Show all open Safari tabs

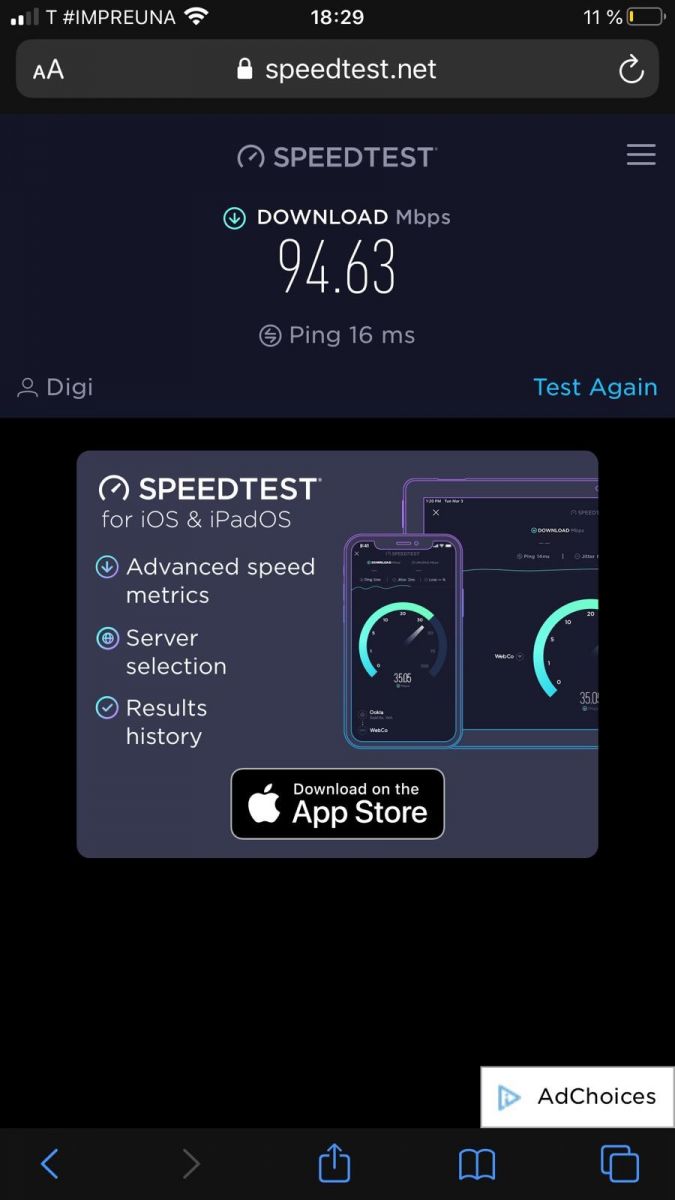pos(619,1164)
